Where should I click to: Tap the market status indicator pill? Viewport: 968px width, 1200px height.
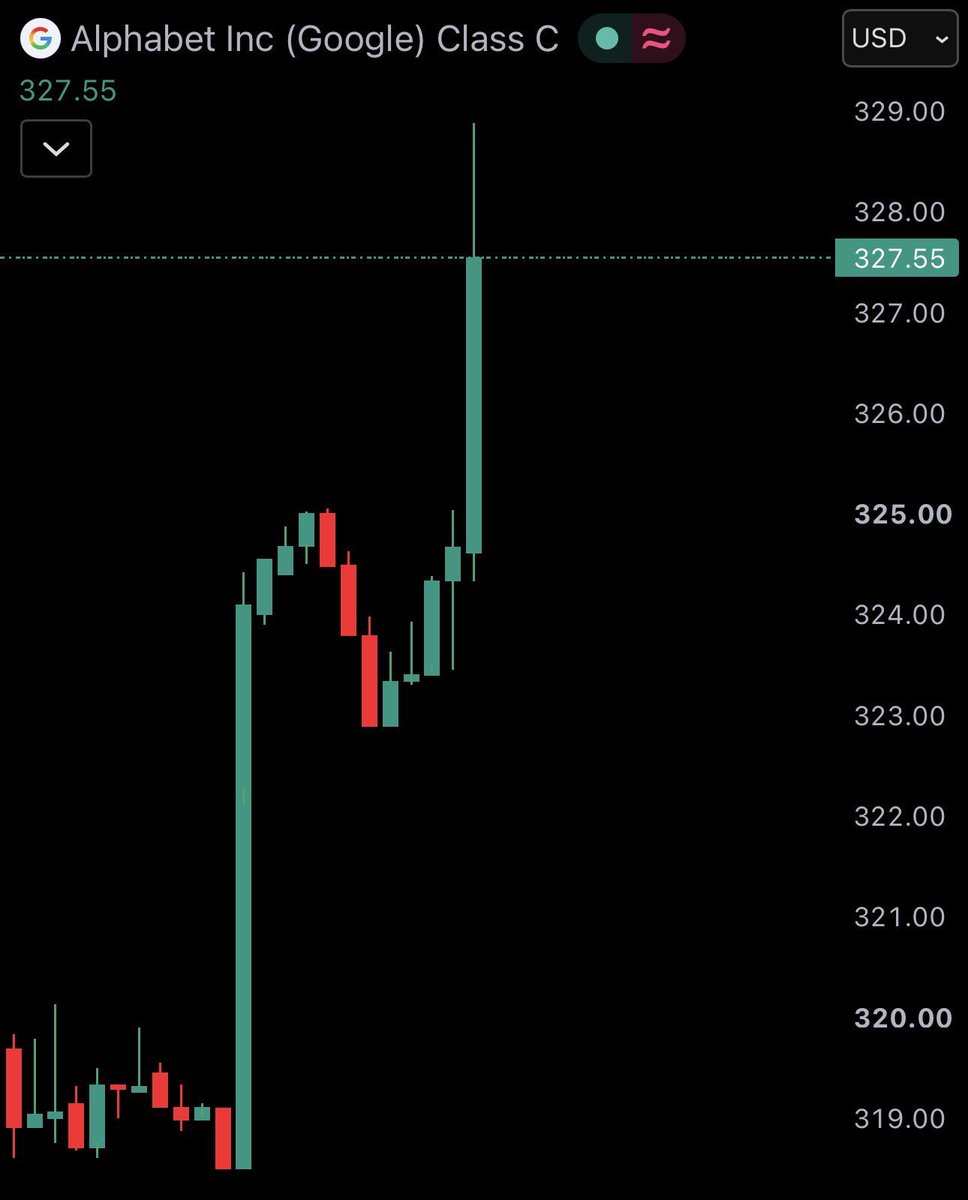point(631,39)
